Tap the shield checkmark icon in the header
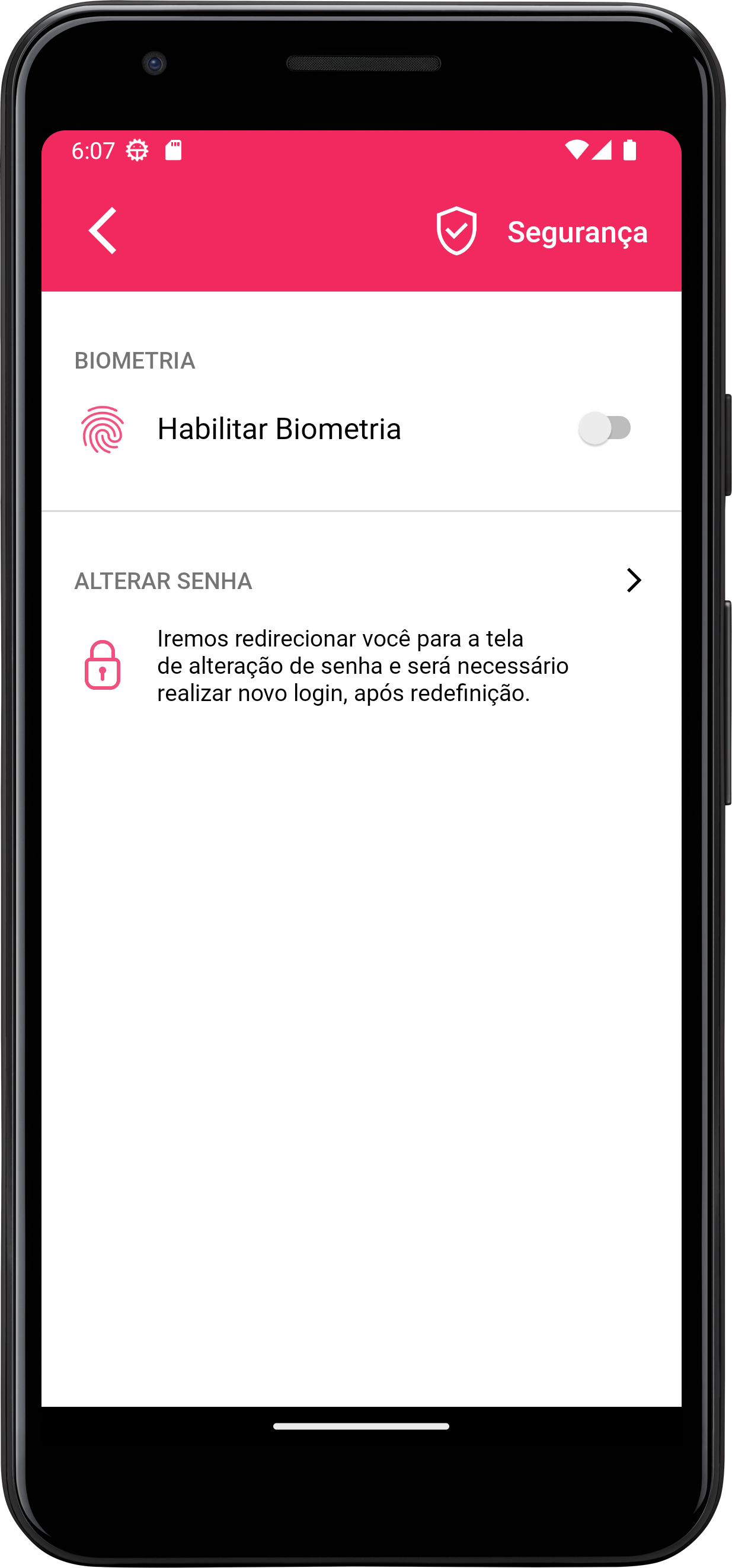732x1568 pixels. point(456,231)
